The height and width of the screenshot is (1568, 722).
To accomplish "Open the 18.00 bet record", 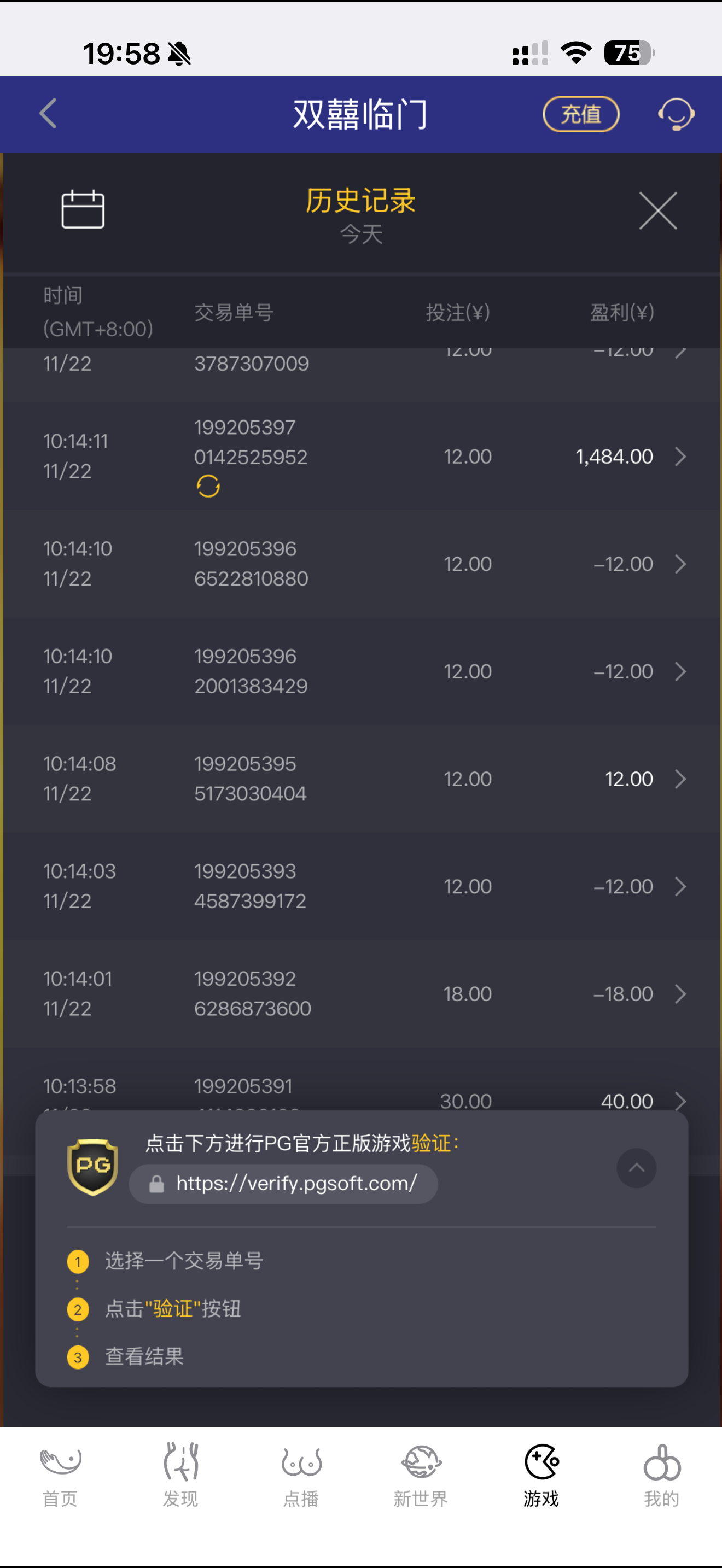I will [x=680, y=994].
